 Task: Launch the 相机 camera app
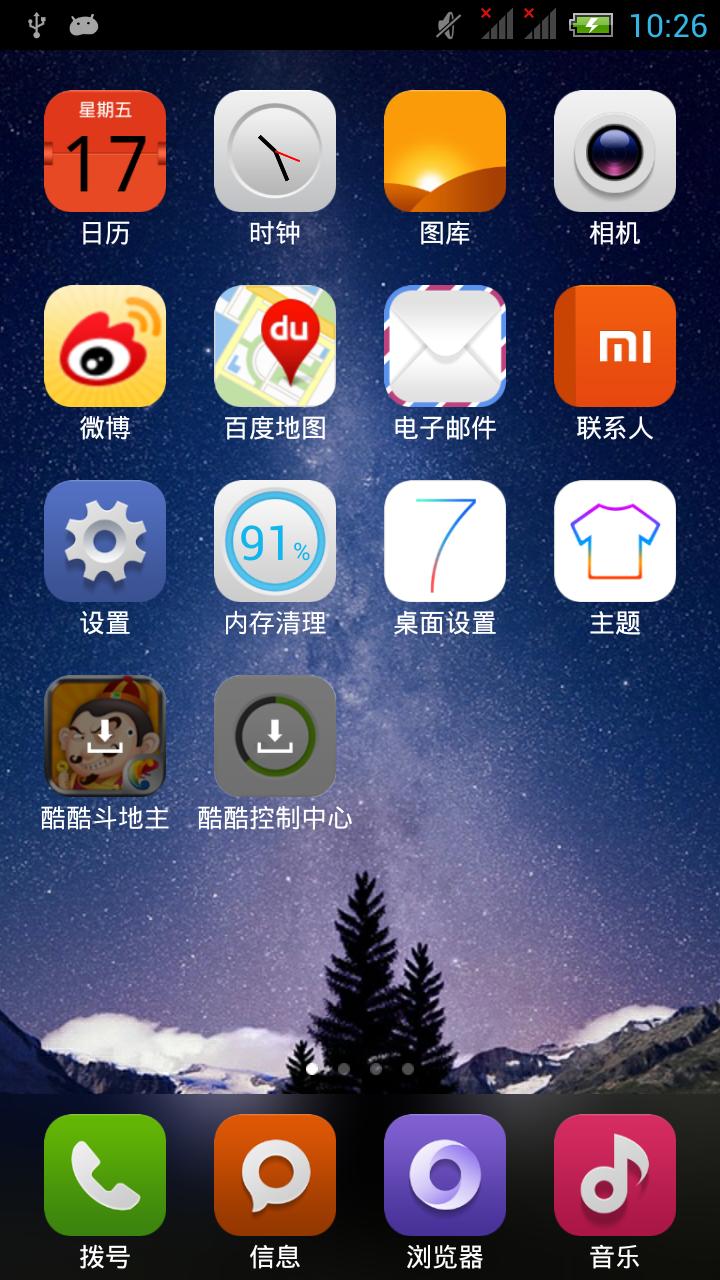[x=615, y=151]
